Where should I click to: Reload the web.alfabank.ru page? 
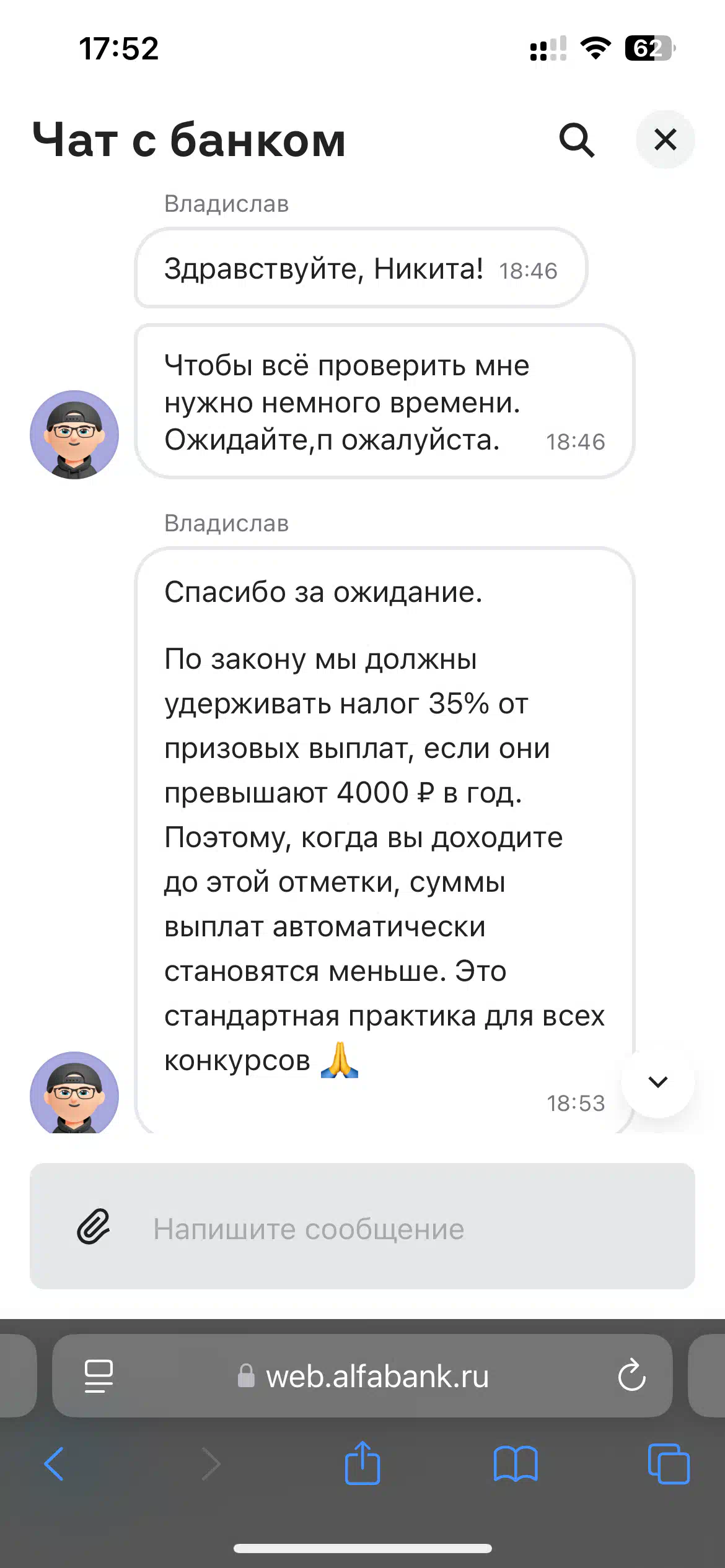point(631,1376)
